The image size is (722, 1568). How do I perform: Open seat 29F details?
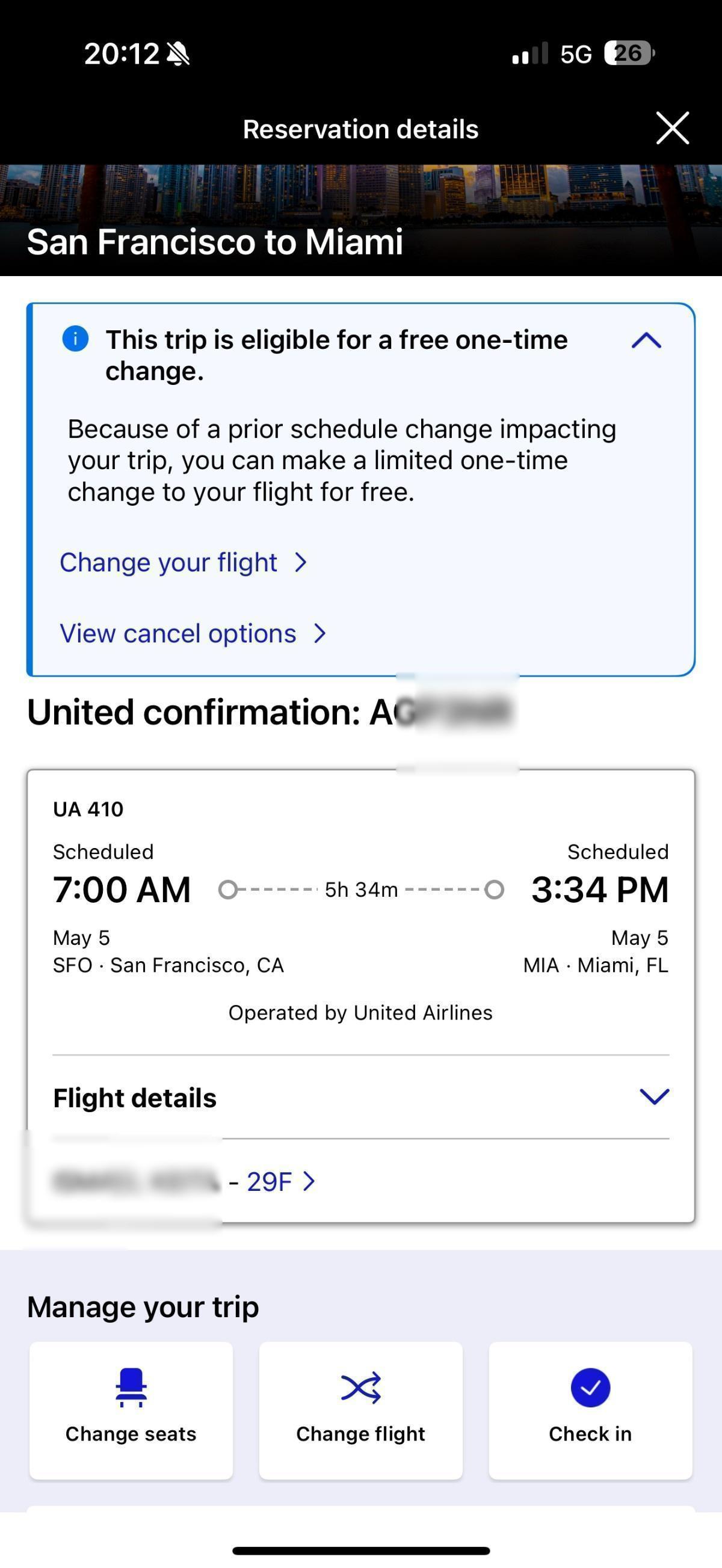280,1181
